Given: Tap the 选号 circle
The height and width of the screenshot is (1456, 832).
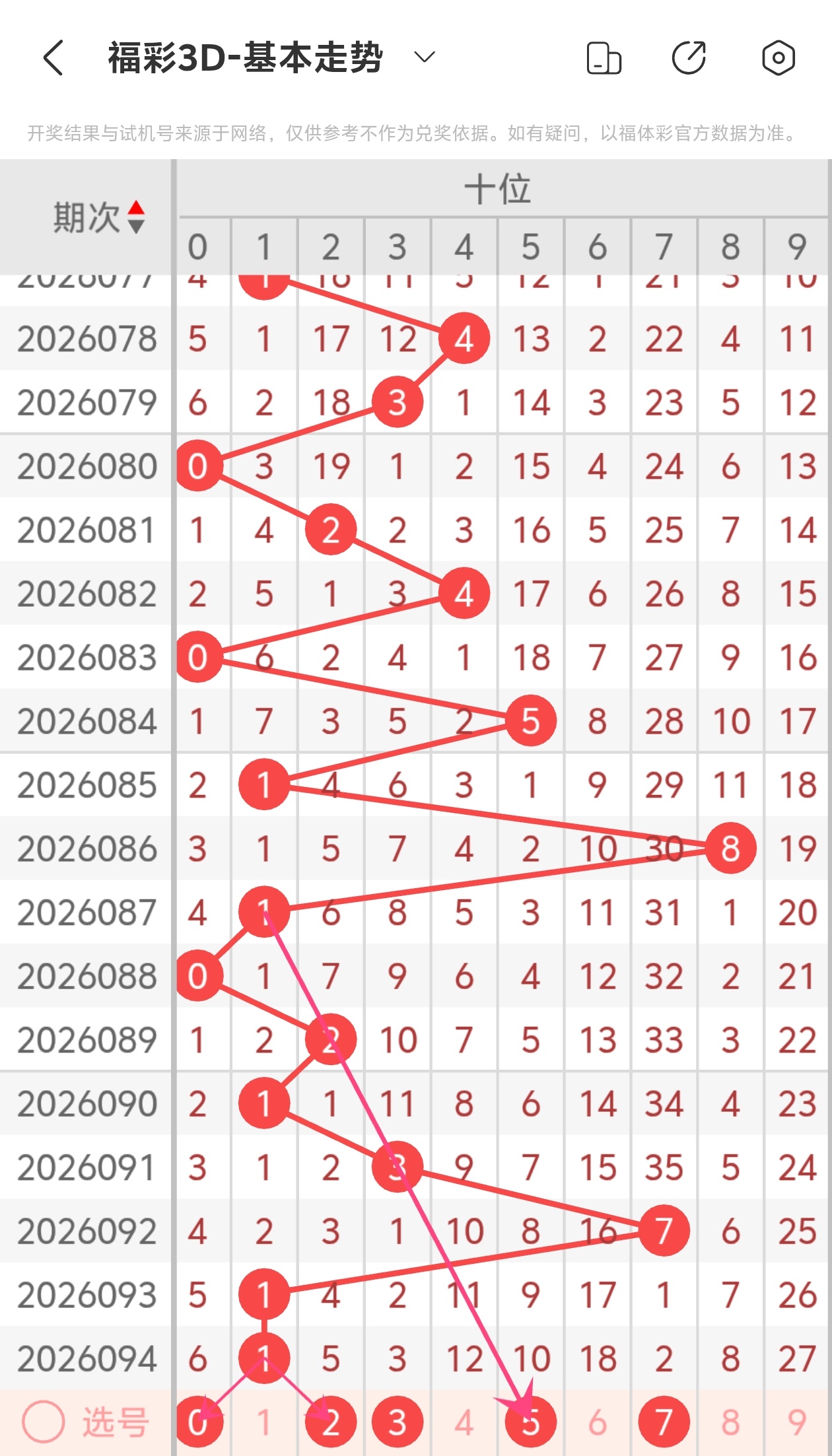Looking at the screenshot, I should click(44, 1422).
